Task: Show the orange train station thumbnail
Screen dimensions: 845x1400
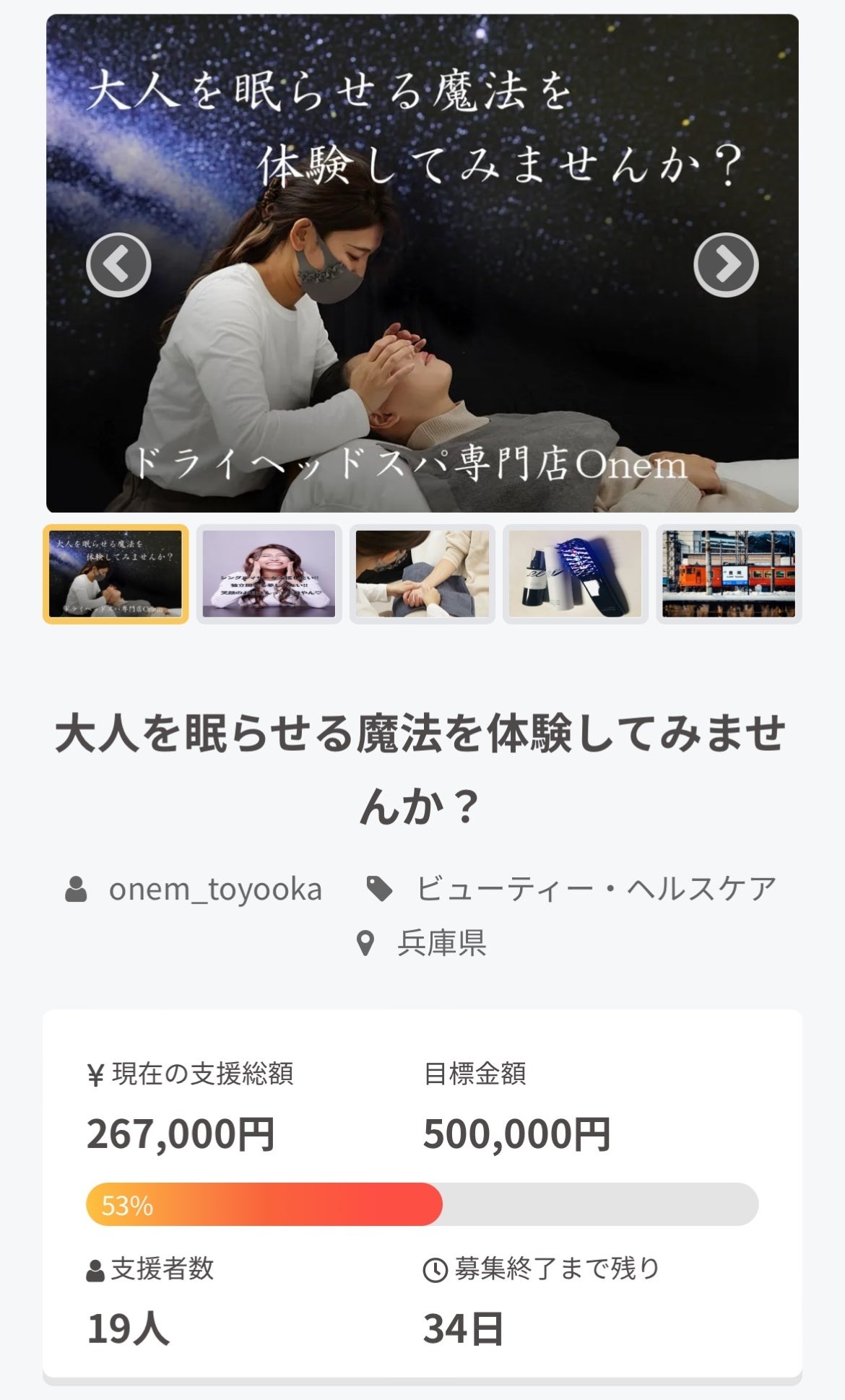Action: 728,574
